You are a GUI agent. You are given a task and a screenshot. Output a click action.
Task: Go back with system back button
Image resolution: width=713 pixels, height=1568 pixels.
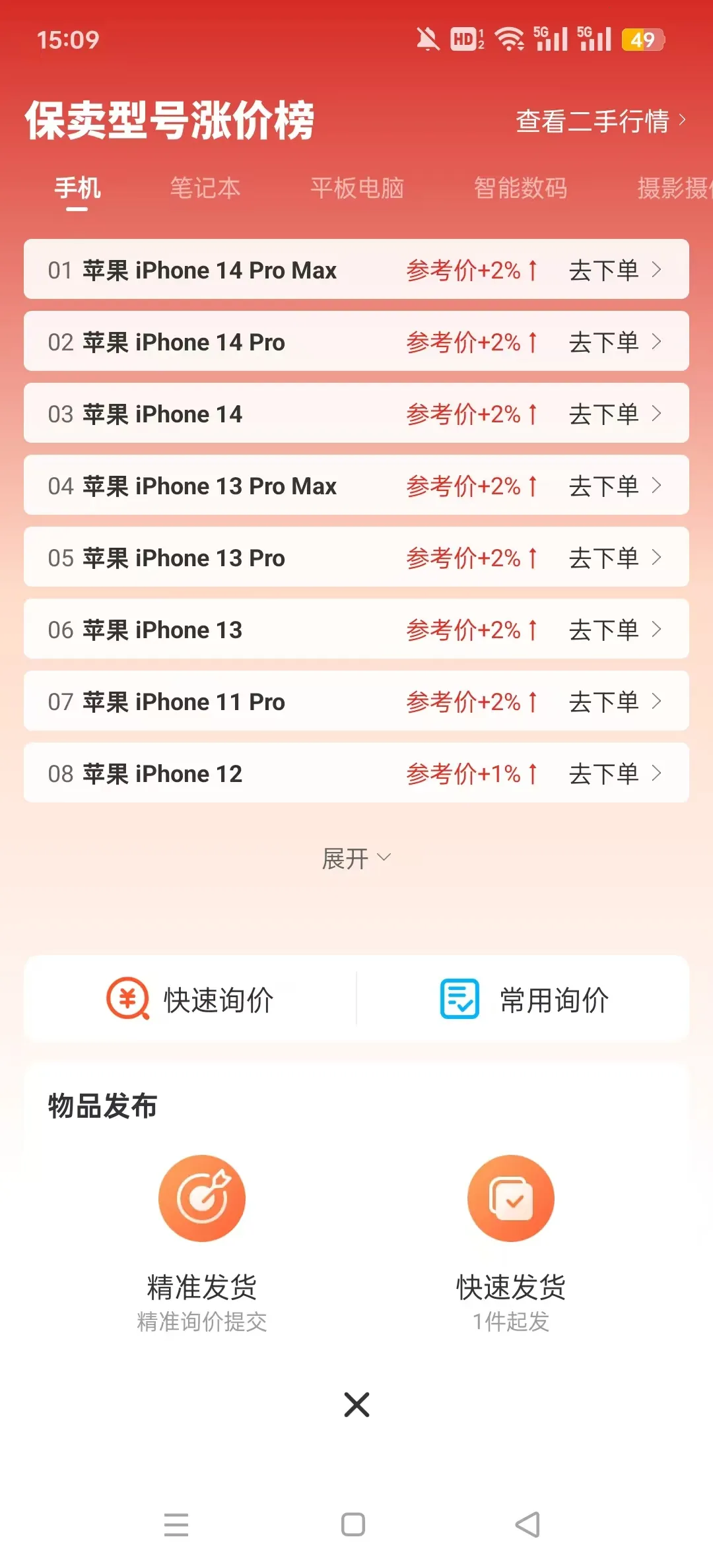pyautogui.click(x=527, y=1524)
